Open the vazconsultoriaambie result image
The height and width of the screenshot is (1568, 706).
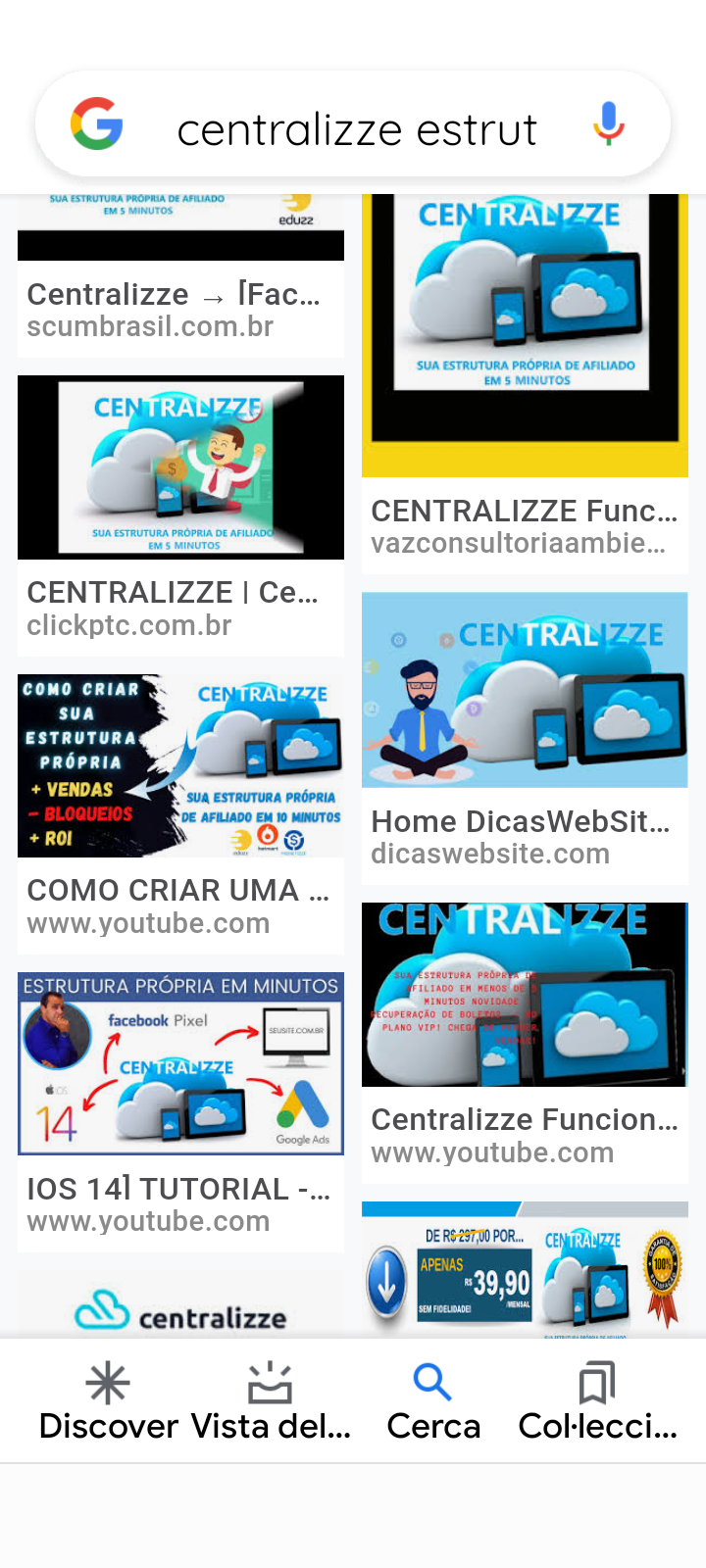(x=525, y=335)
